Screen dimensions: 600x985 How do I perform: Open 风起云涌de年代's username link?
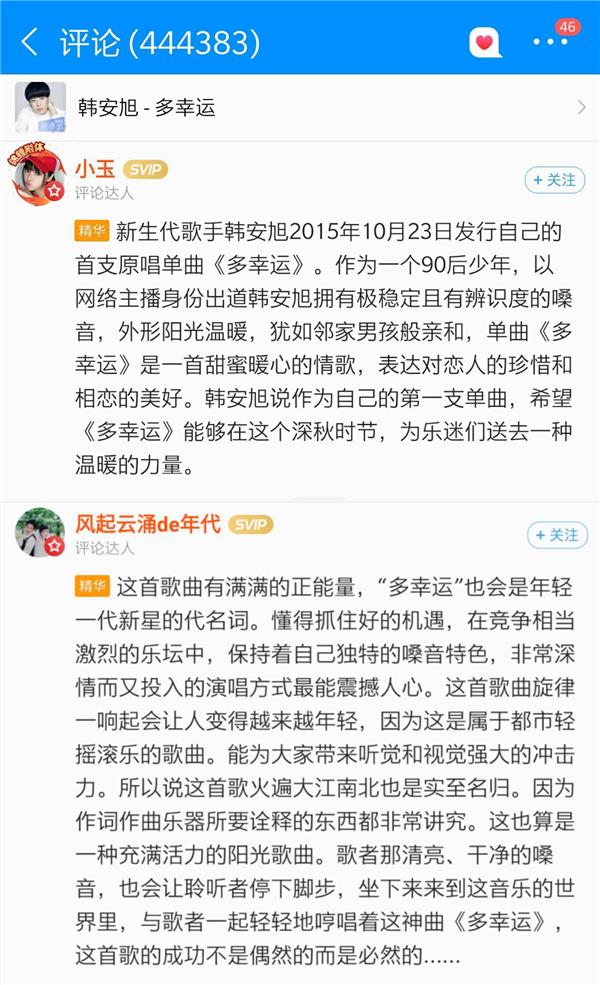(x=147, y=524)
